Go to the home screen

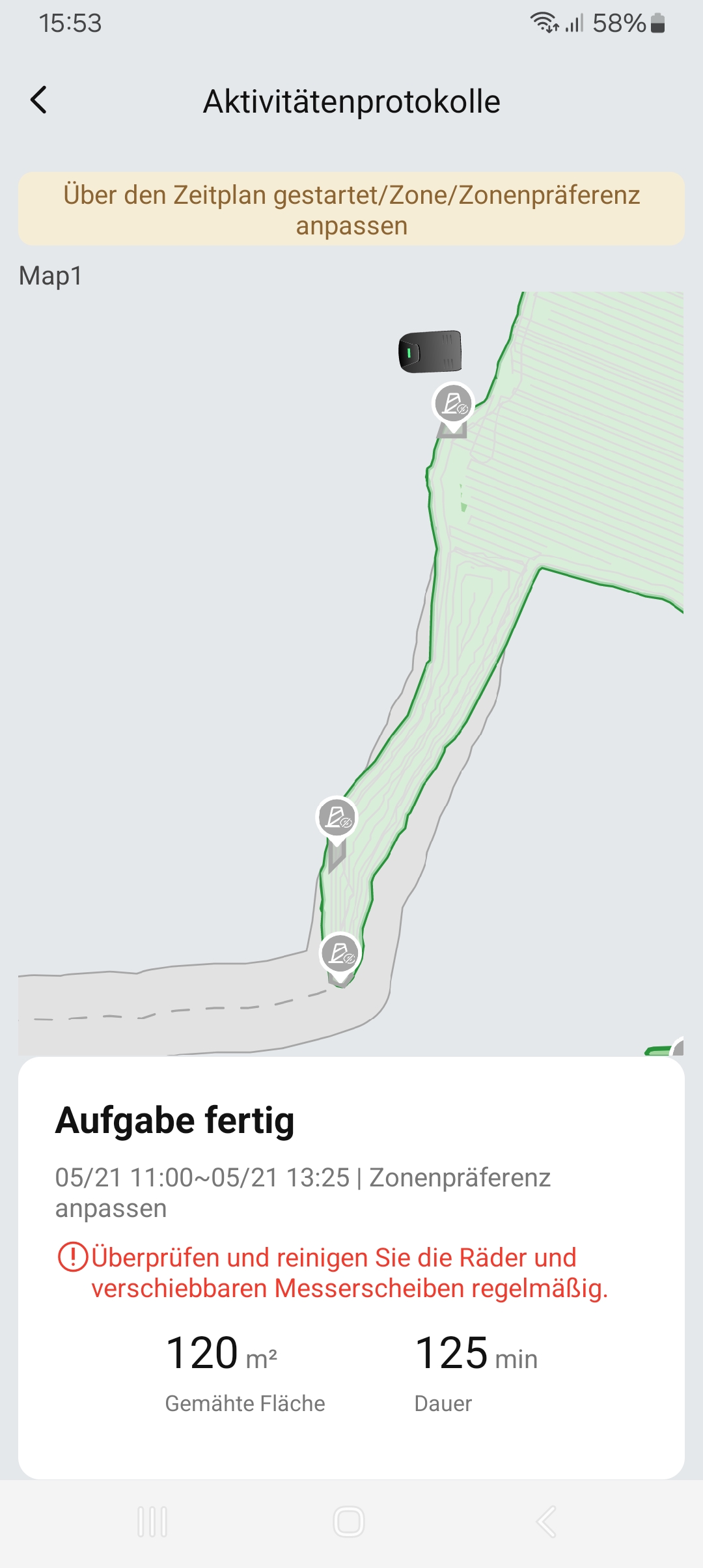coord(349,1522)
